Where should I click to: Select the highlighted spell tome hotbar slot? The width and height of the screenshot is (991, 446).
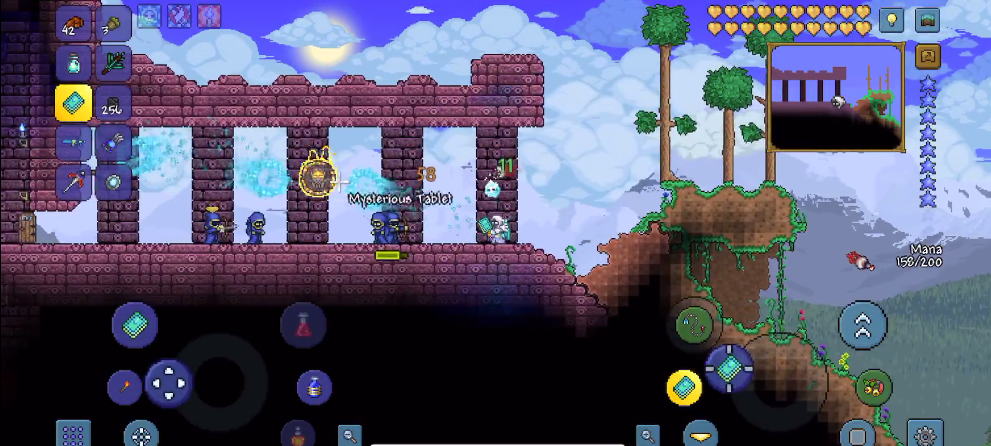click(x=74, y=102)
